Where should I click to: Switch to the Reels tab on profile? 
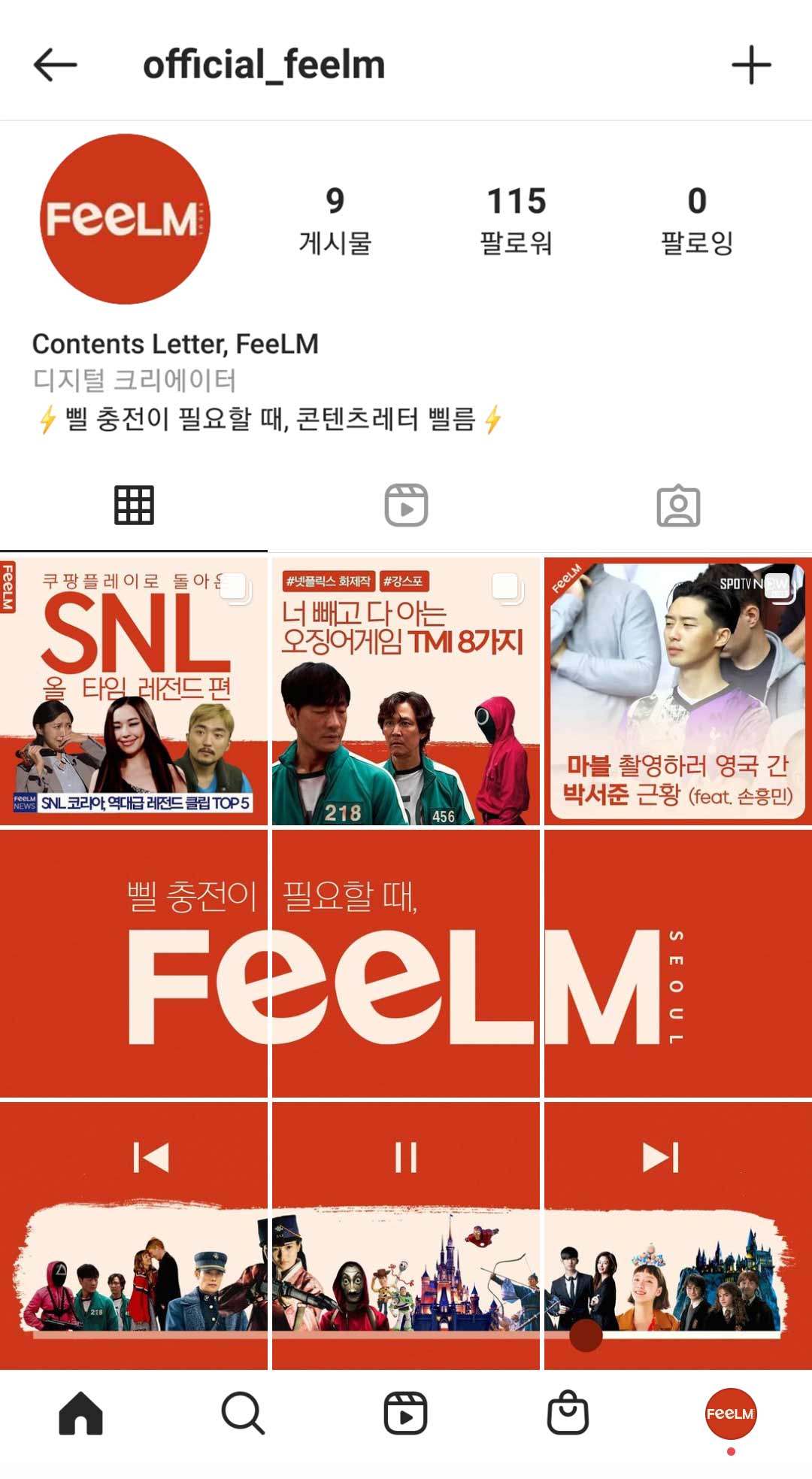(x=406, y=506)
